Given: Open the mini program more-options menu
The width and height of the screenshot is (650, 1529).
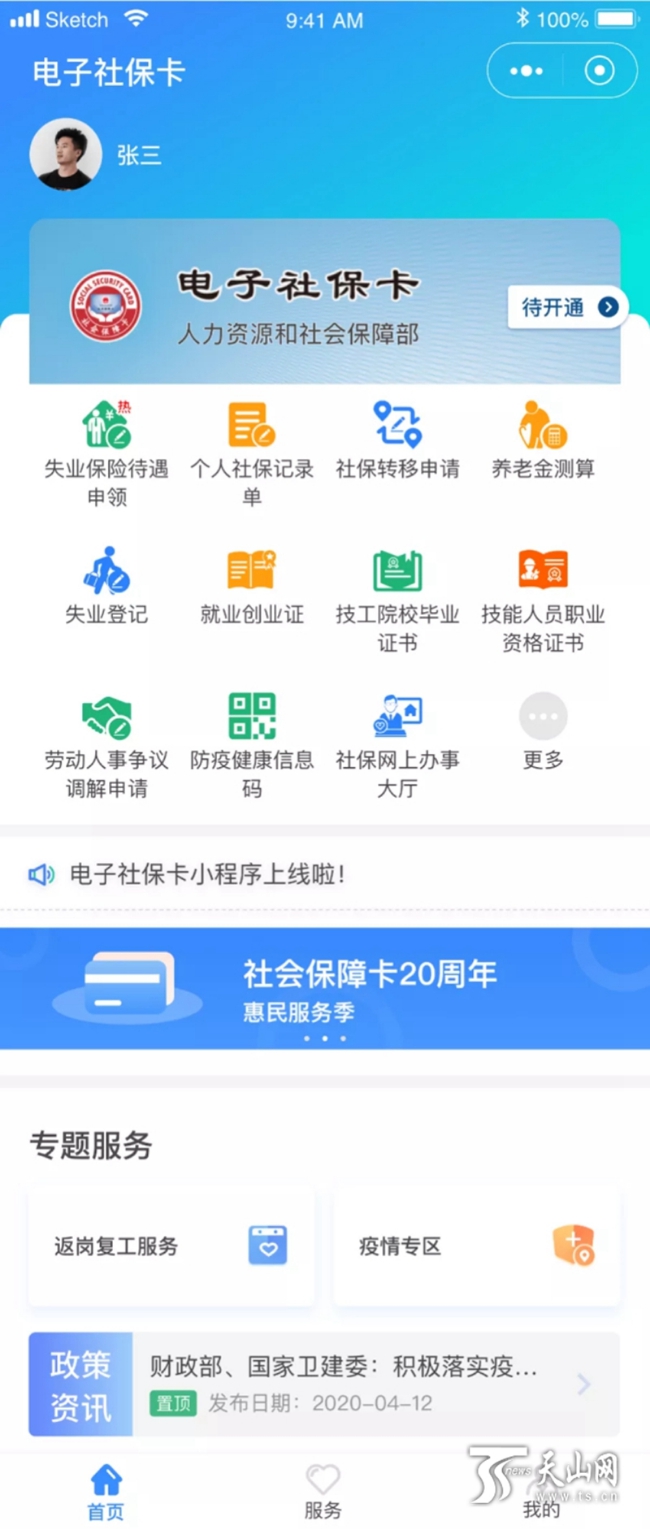Looking at the screenshot, I should tap(526, 71).
